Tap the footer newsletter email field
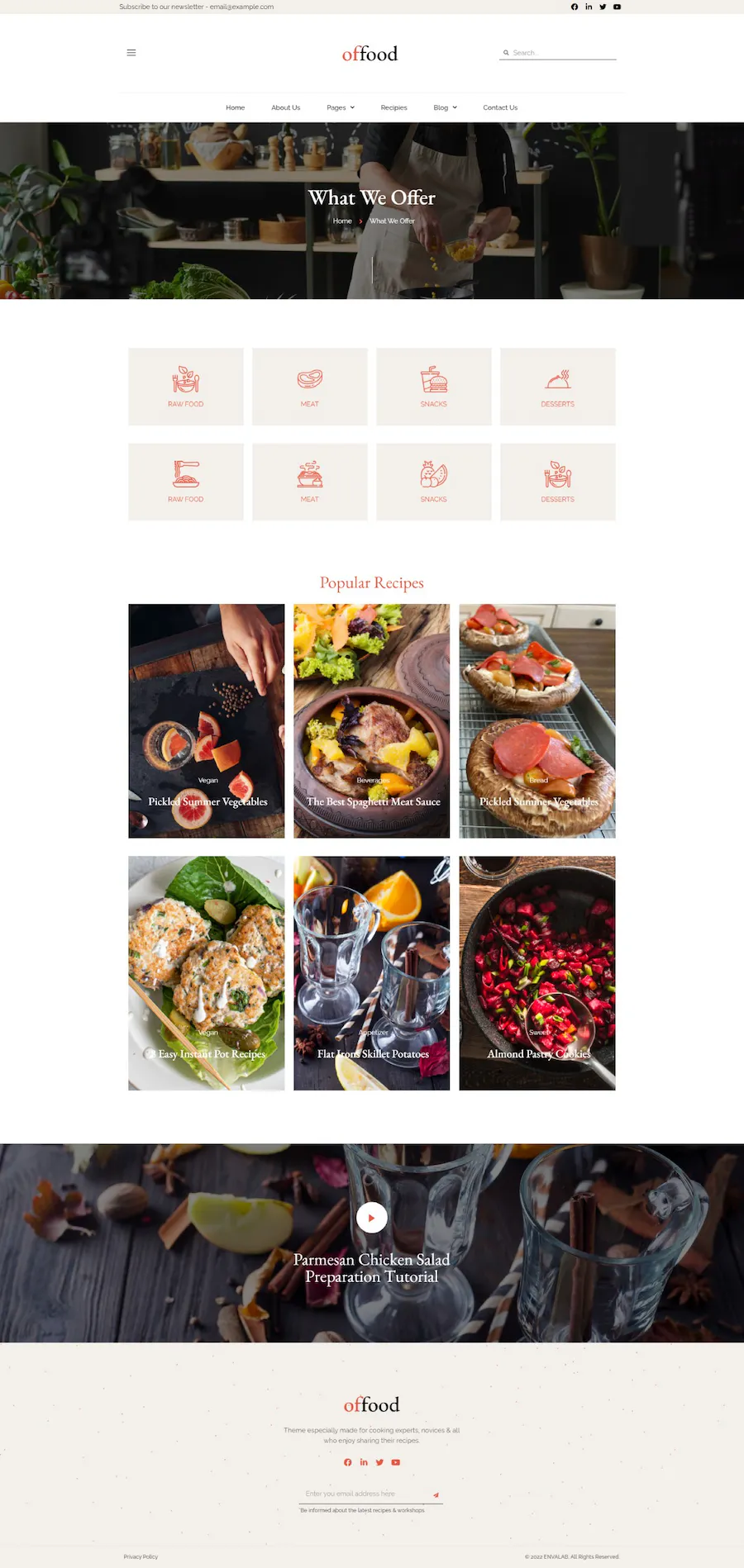Image resolution: width=744 pixels, height=1568 pixels. point(364,1494)
